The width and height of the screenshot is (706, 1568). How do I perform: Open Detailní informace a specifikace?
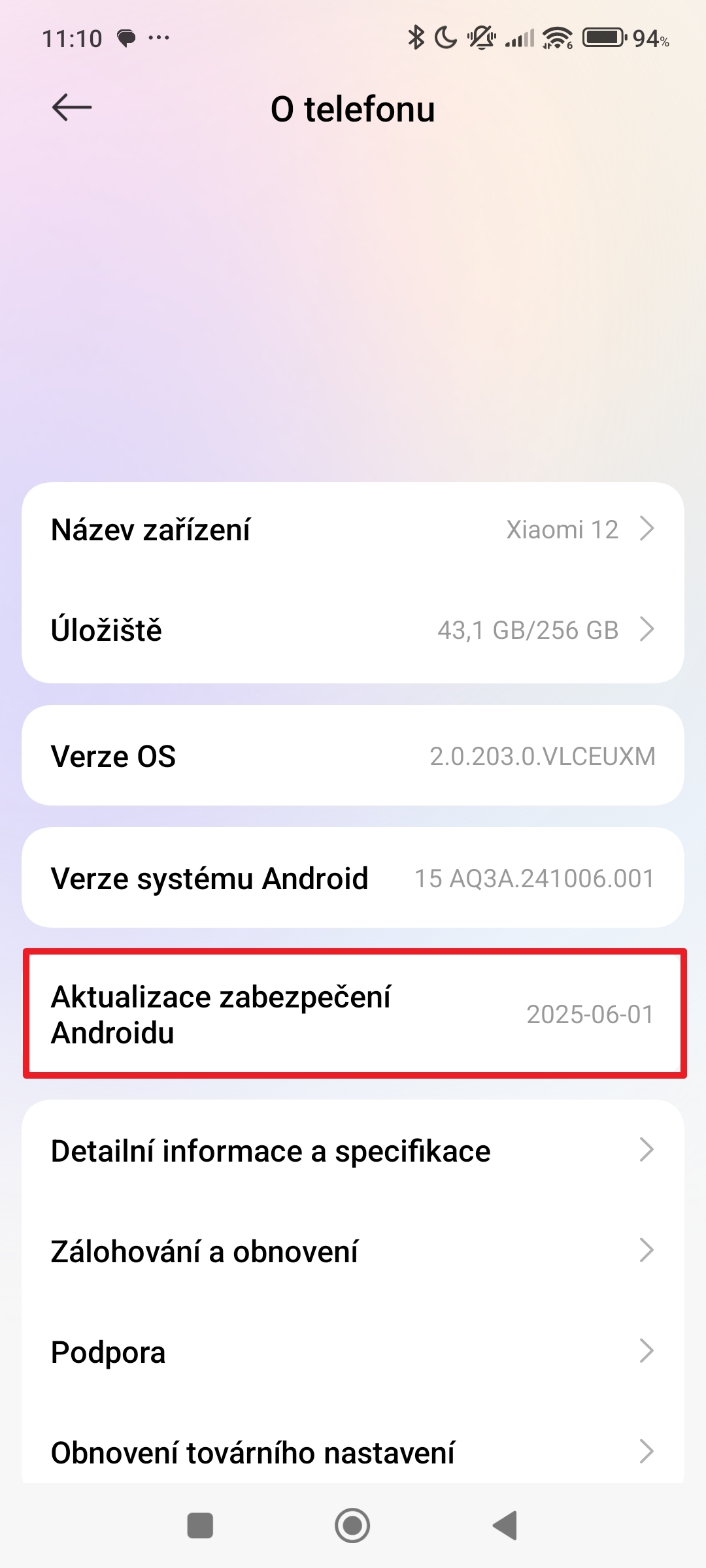tap(353, 1151)
